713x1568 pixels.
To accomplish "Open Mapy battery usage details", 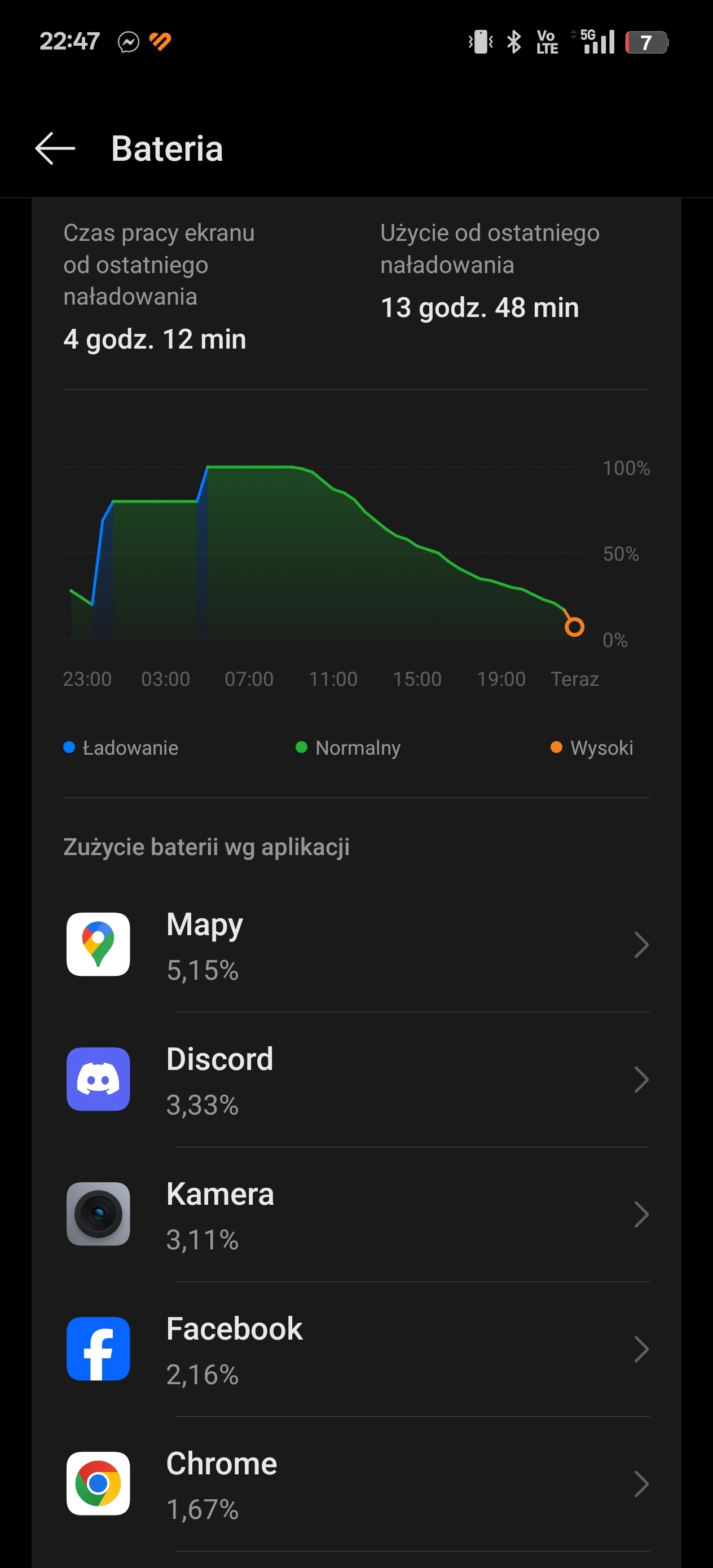I will [x=356, y=945].
